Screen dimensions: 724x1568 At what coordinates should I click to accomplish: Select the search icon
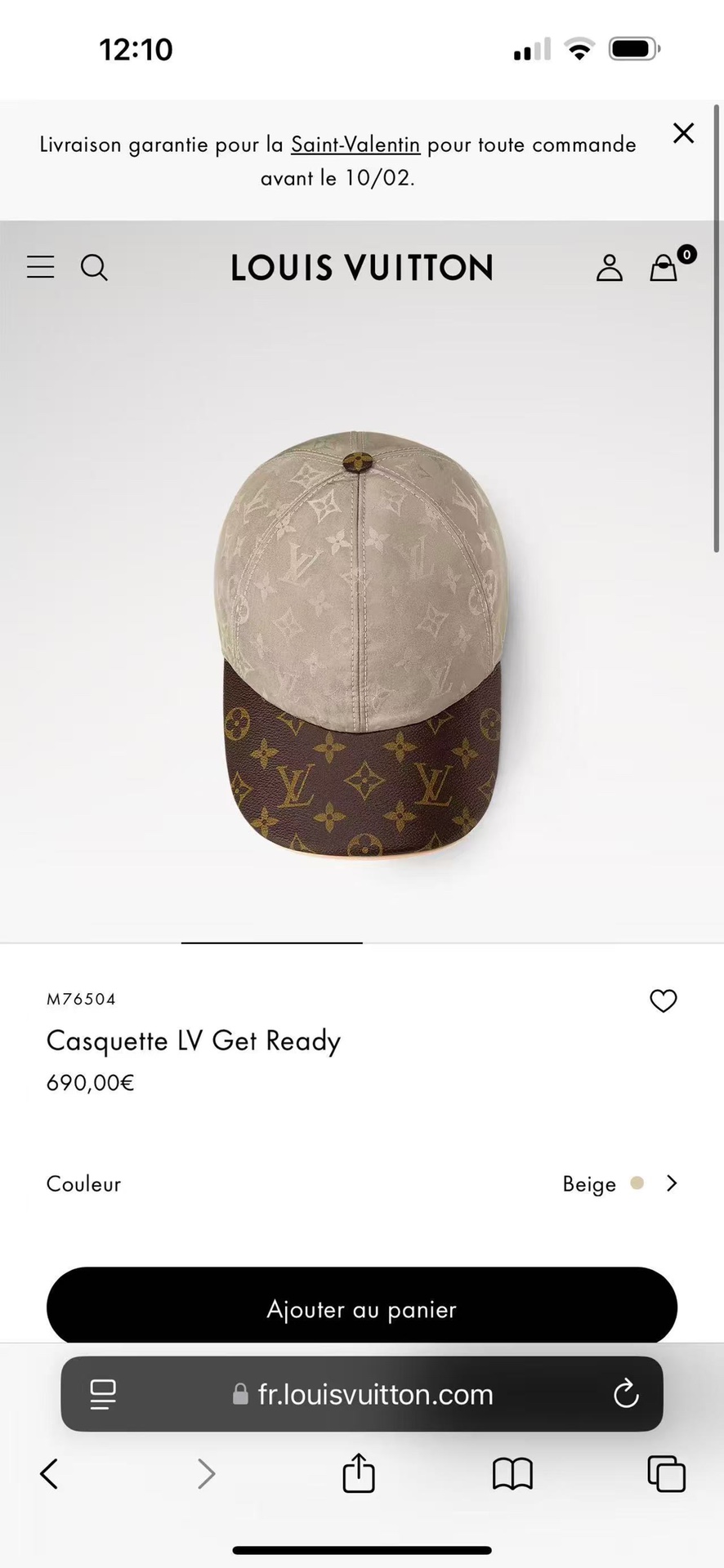(x=94, y=267)
